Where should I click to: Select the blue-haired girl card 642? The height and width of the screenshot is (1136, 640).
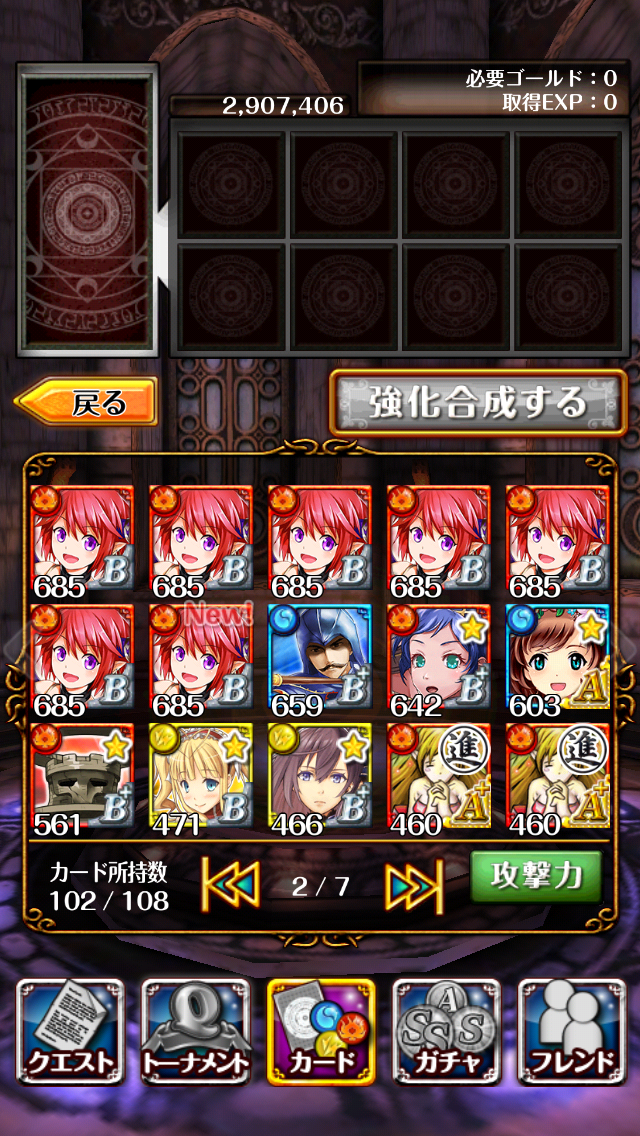pos(439,659)
